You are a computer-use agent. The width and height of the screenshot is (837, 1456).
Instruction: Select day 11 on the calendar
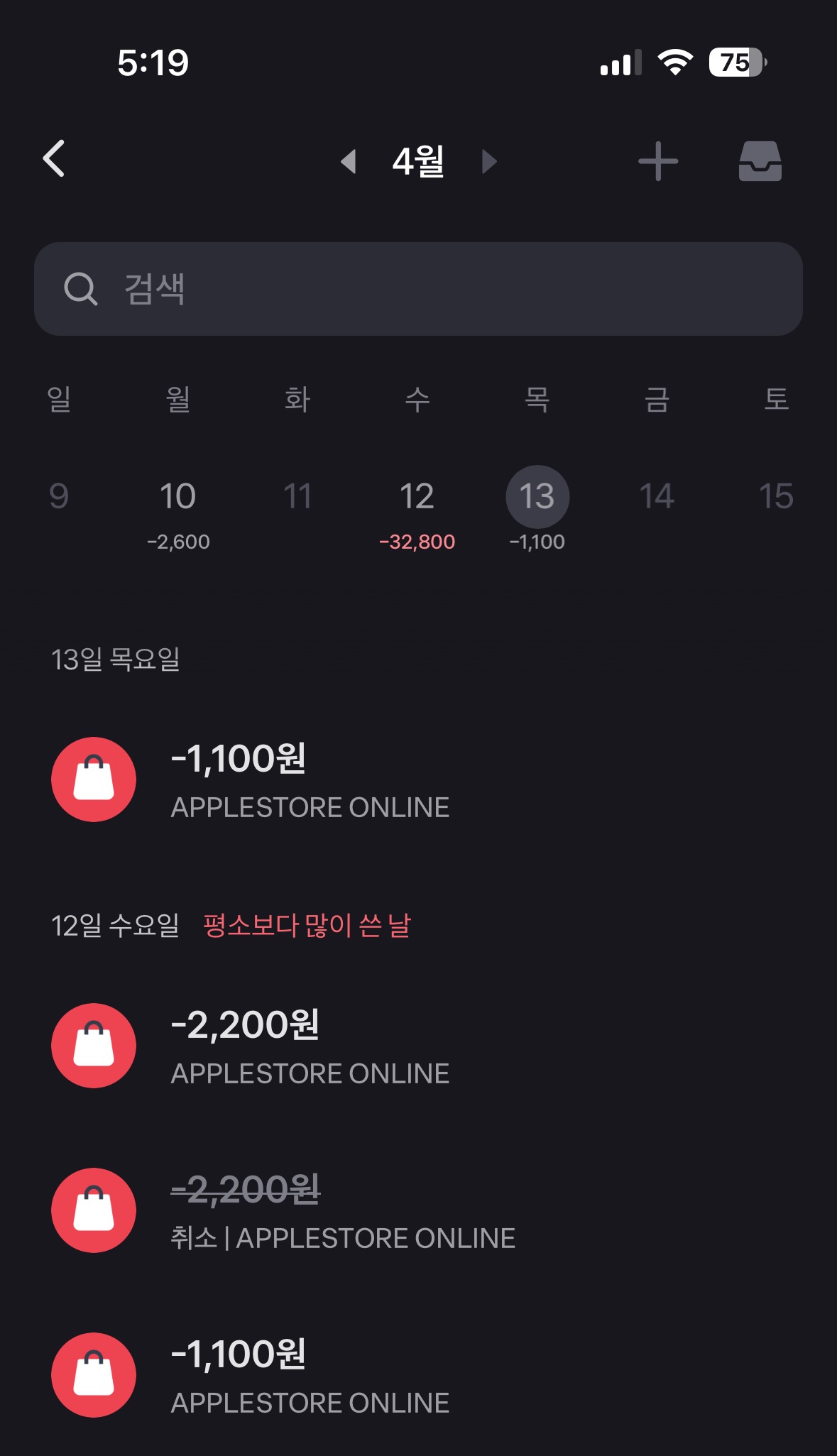[x=297, y=496]
